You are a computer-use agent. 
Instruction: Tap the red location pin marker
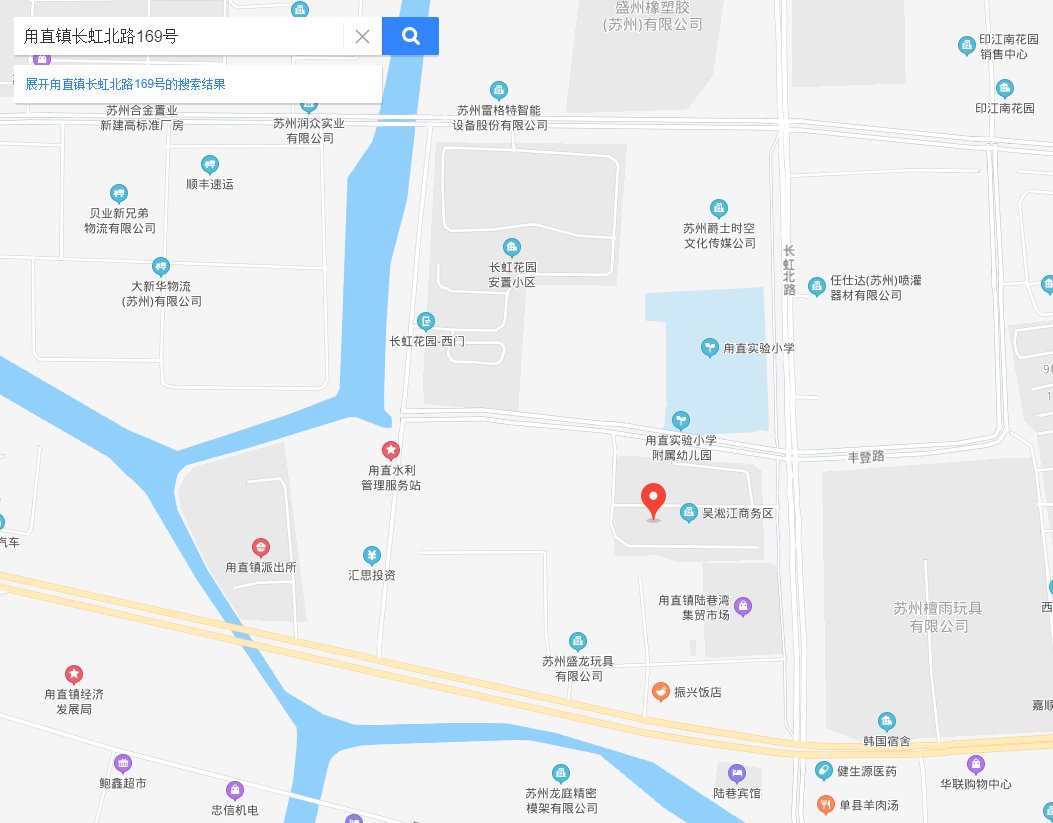click(653, 500)
